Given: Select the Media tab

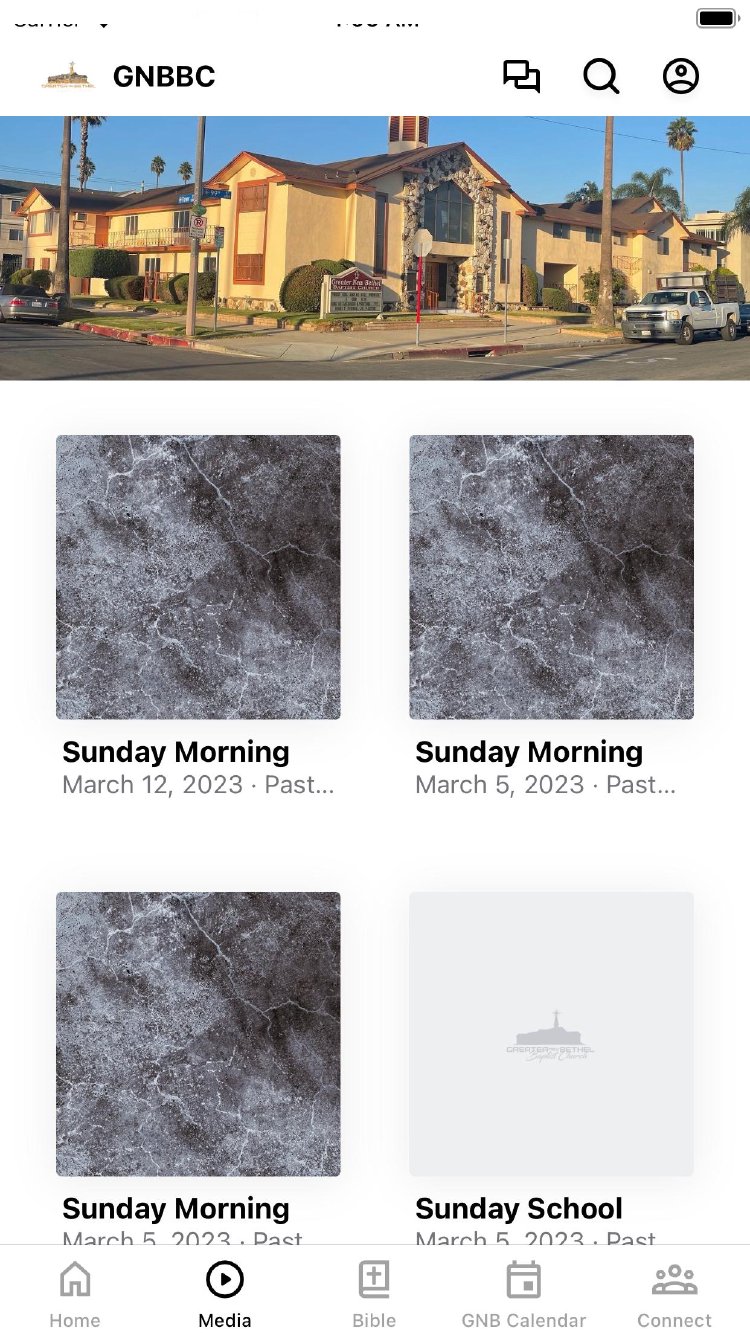Looking at the screenshot, I should pos(225,1293).
